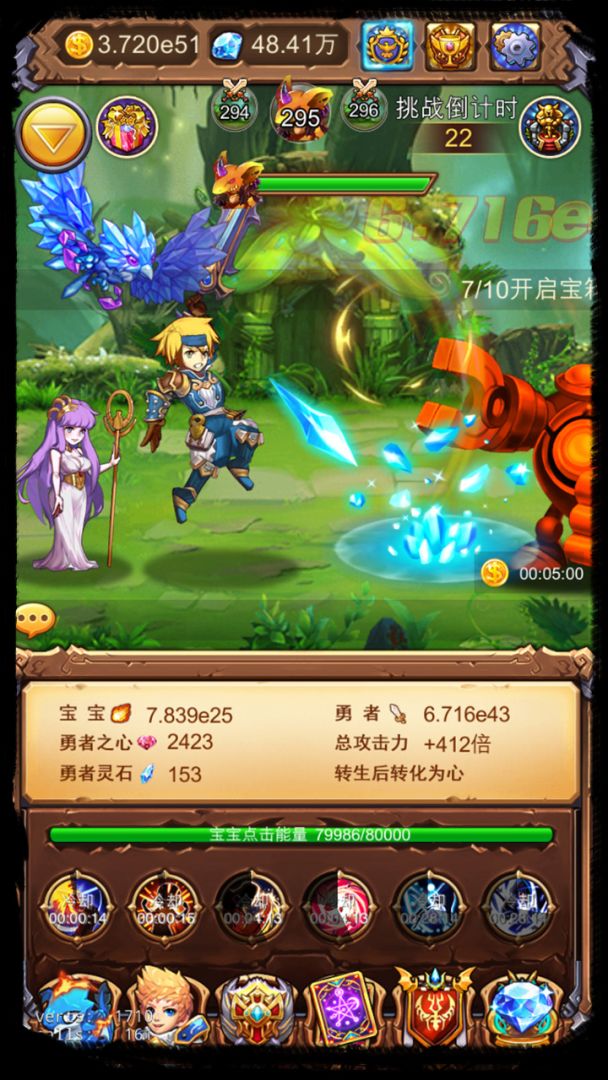Open the purple card tab

343,1008
